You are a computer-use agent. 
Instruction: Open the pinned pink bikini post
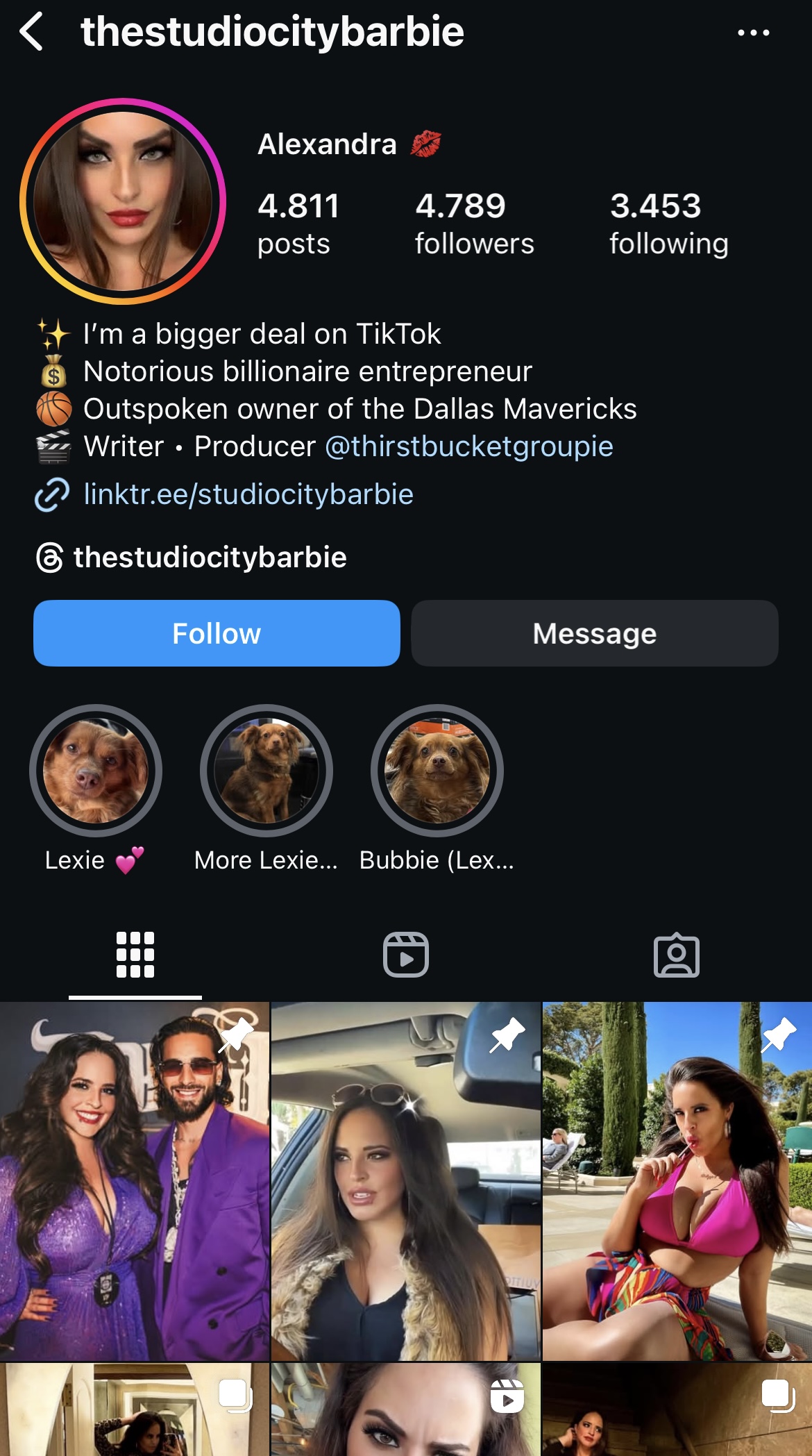(x=677, y=1180)
